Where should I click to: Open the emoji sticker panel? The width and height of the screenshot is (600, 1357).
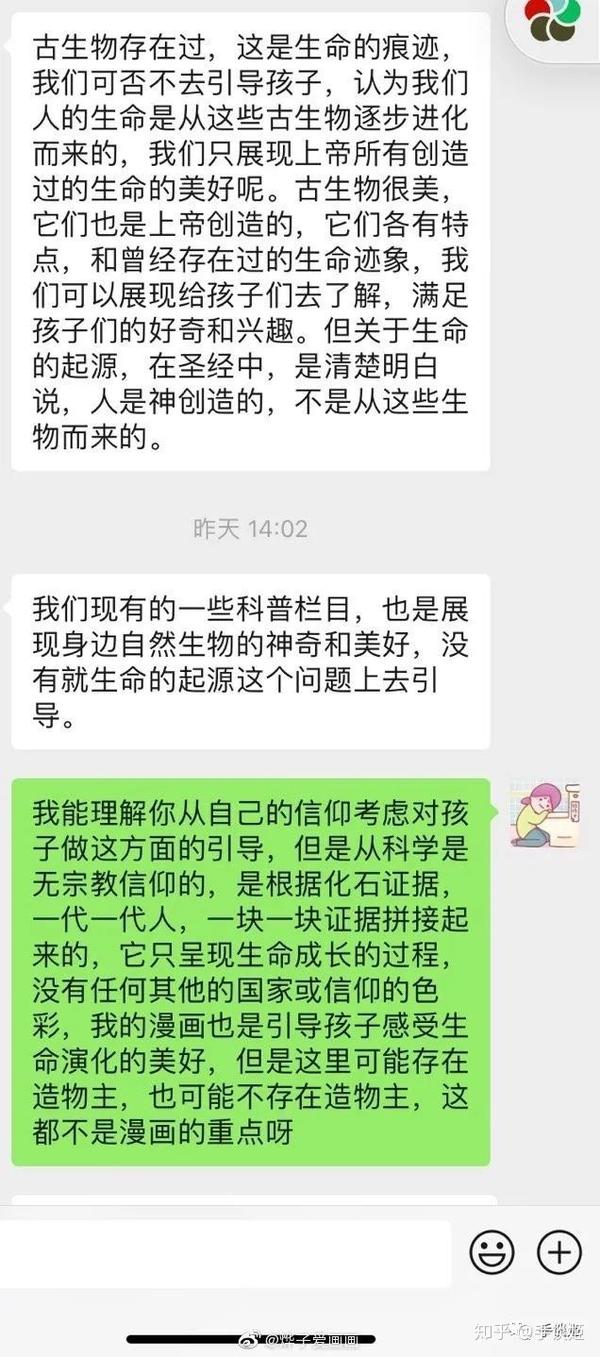492,1251
